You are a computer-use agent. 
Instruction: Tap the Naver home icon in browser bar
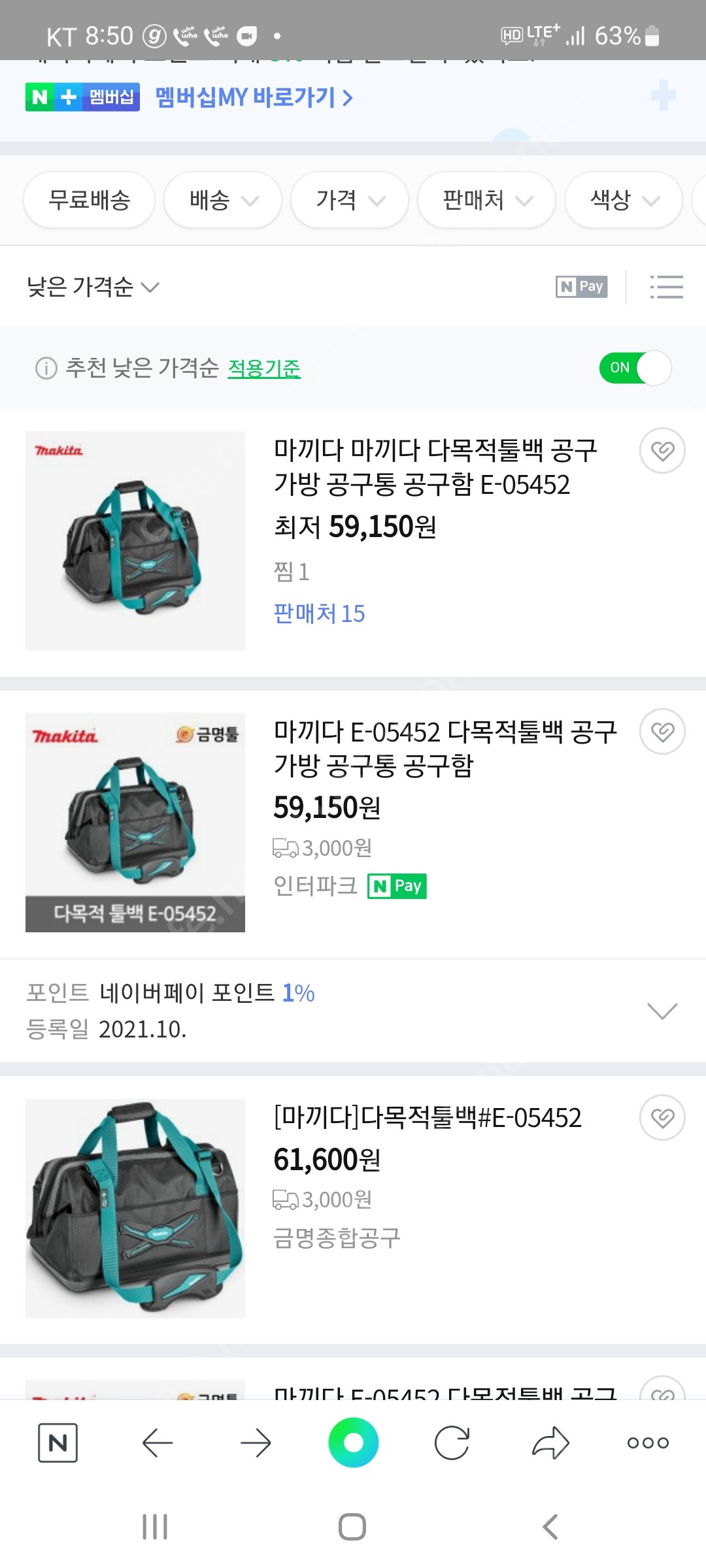point(58,1443)
